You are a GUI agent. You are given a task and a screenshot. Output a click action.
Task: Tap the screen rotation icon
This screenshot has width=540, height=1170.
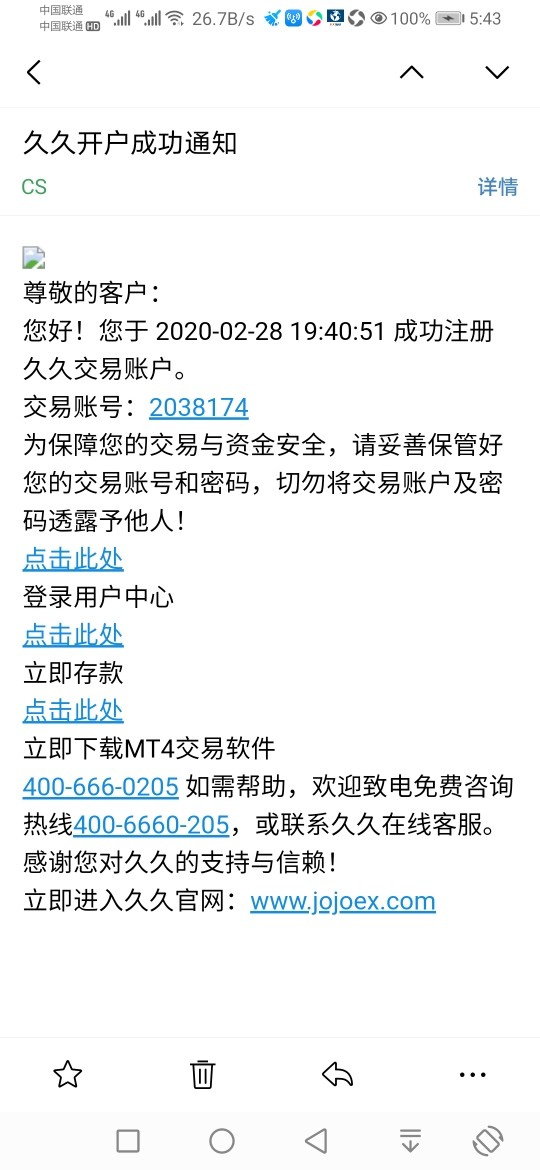coord(488,1141)
